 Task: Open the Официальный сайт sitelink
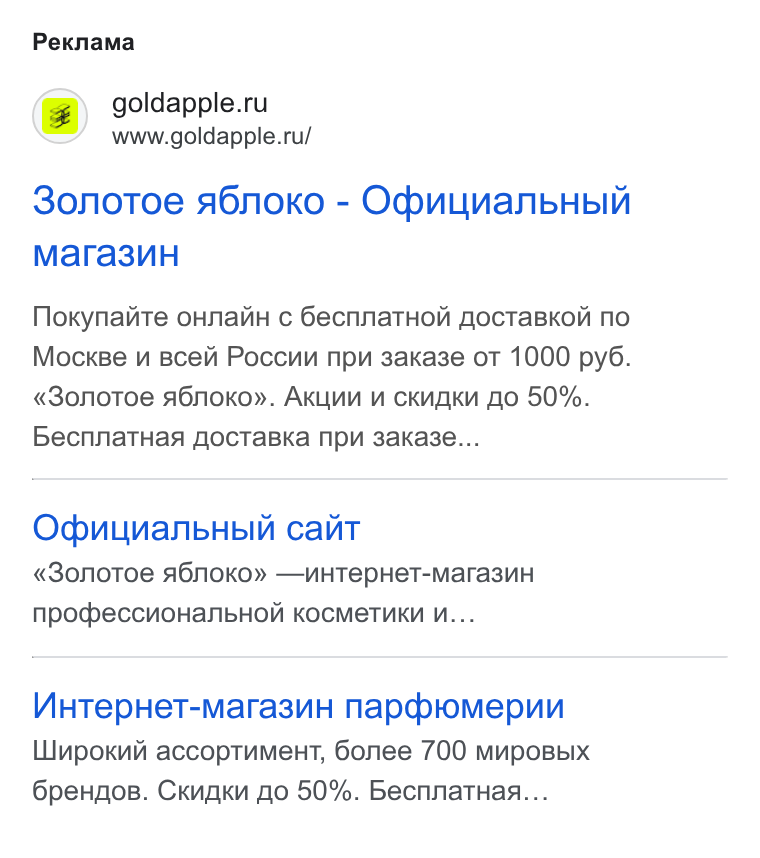point(196,528)
